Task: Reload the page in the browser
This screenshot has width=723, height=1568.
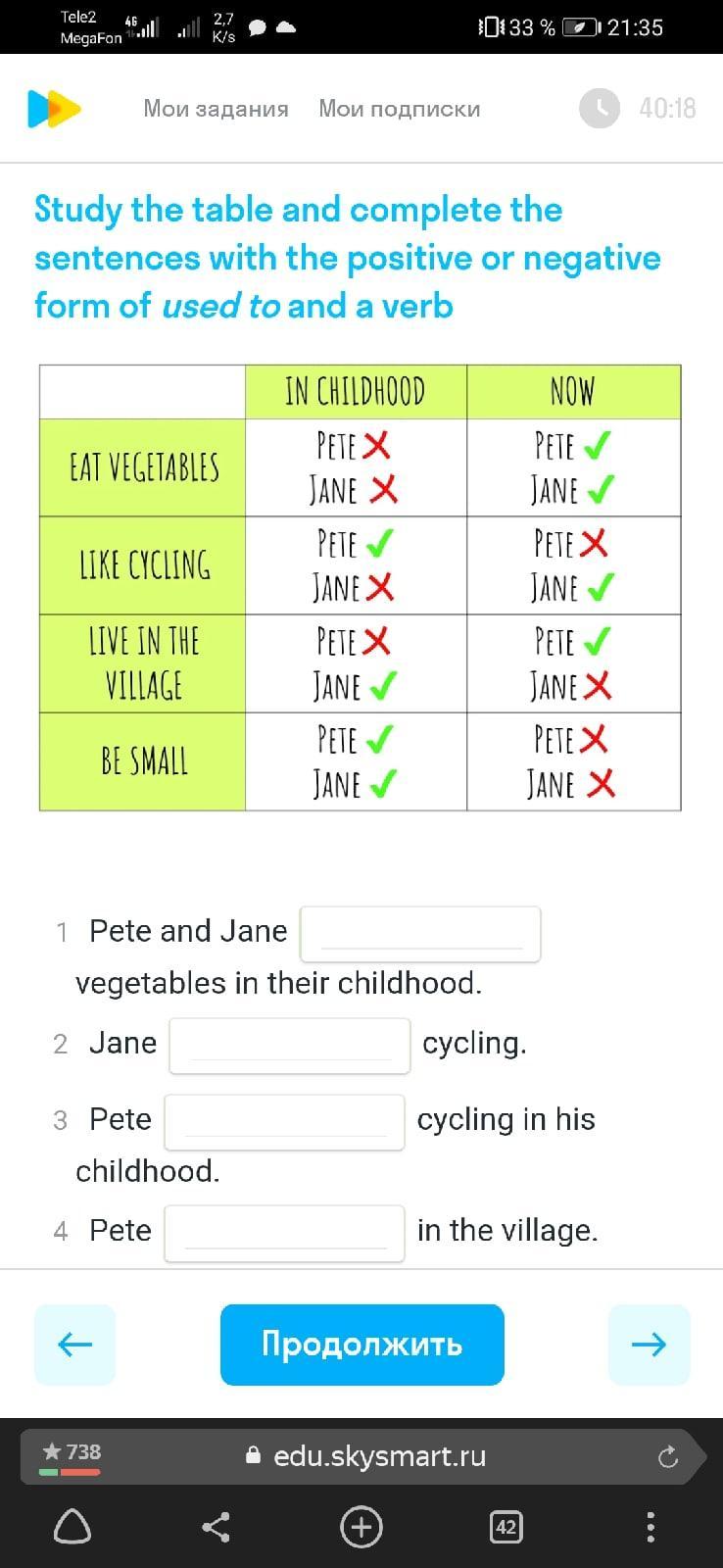Action: pyautogui.click(x=668, y=1457)
